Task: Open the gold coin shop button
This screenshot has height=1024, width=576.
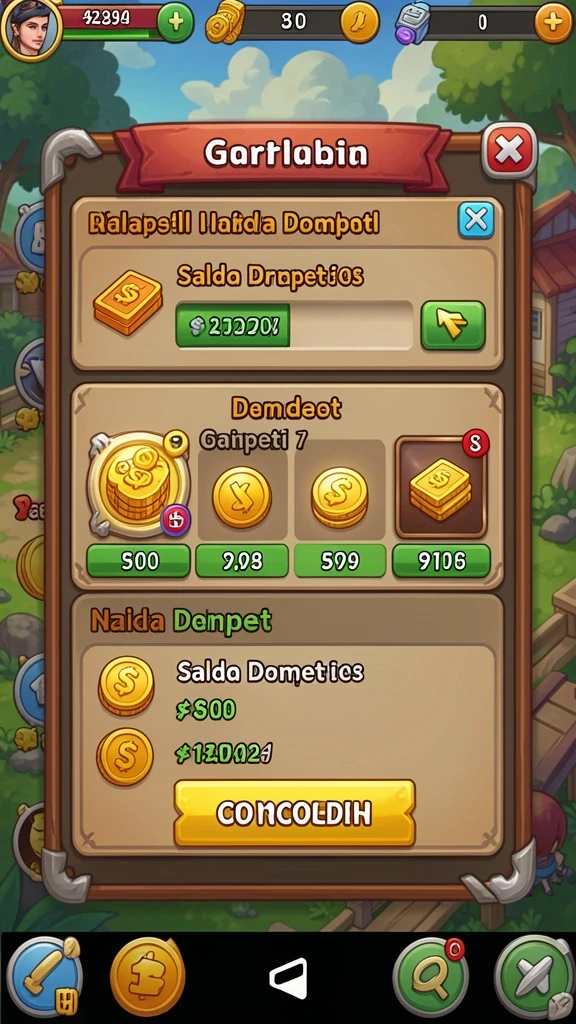Action: (x=148, y=978)
